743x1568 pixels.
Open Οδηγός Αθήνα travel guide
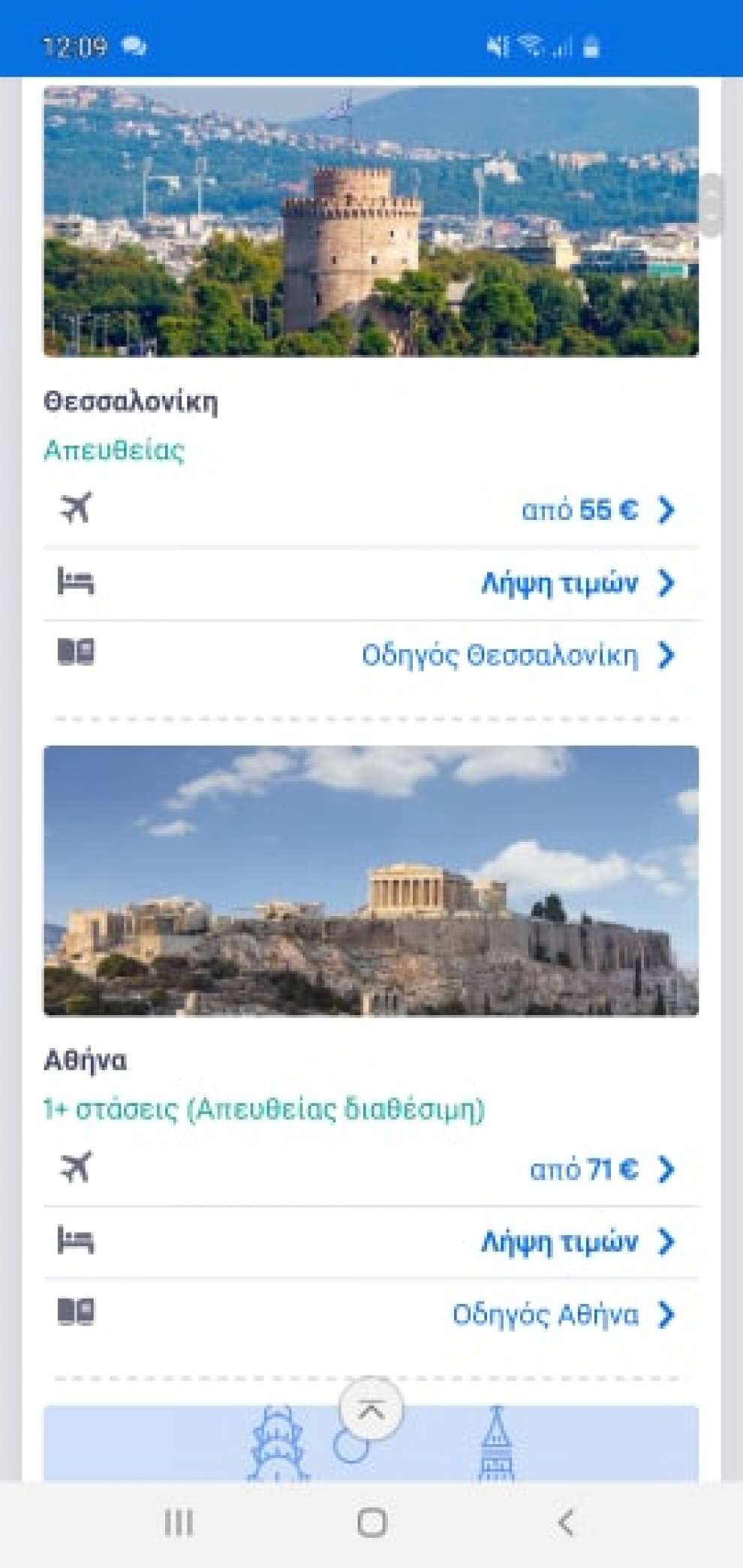(x=563, y=1314)
